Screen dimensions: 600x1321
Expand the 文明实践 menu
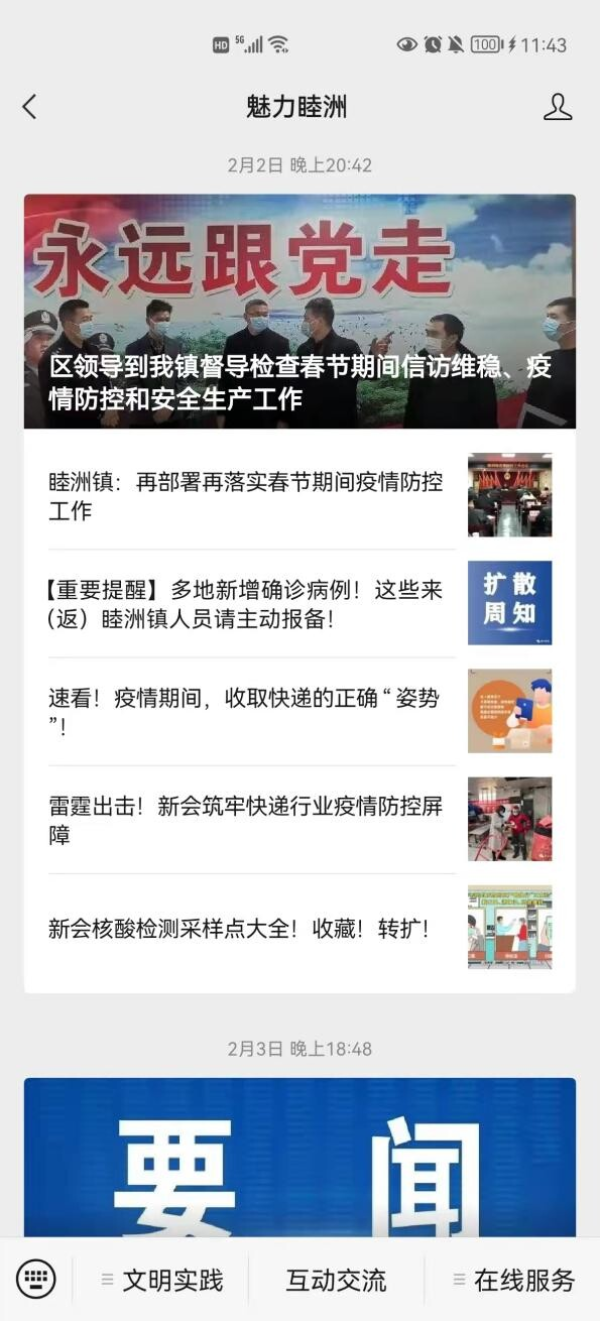point(162,1280)
